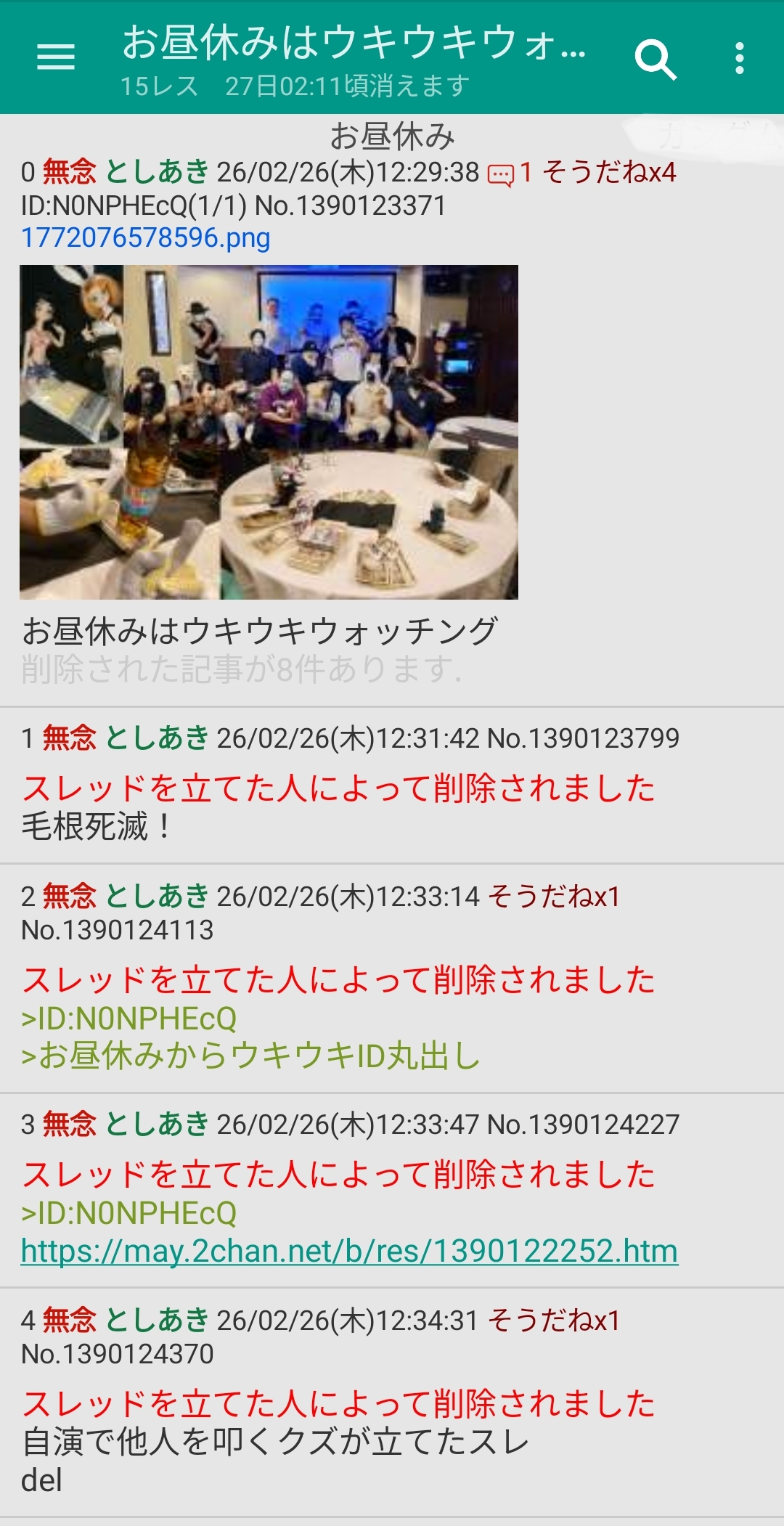View the thread's attached photo
This screenshot has height=1526, width=784.
click(269, 432)
